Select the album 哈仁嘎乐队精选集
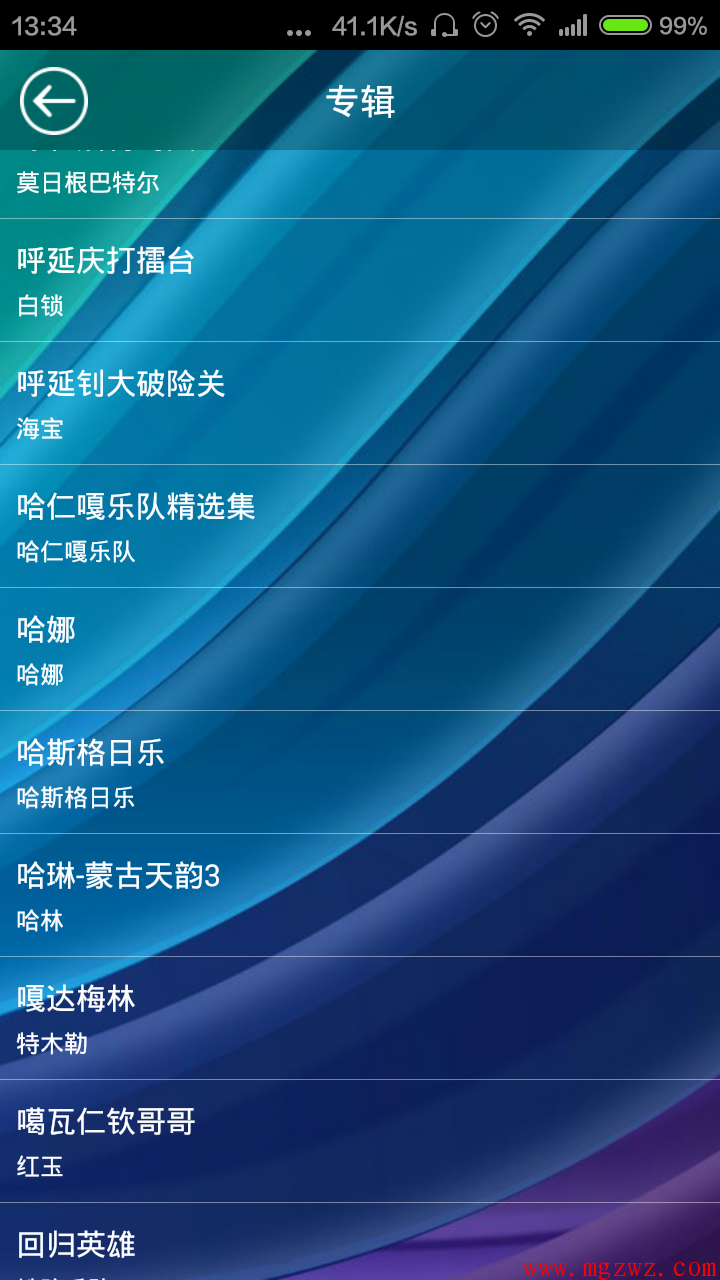Screen dimensions: 720x1280 360,527
